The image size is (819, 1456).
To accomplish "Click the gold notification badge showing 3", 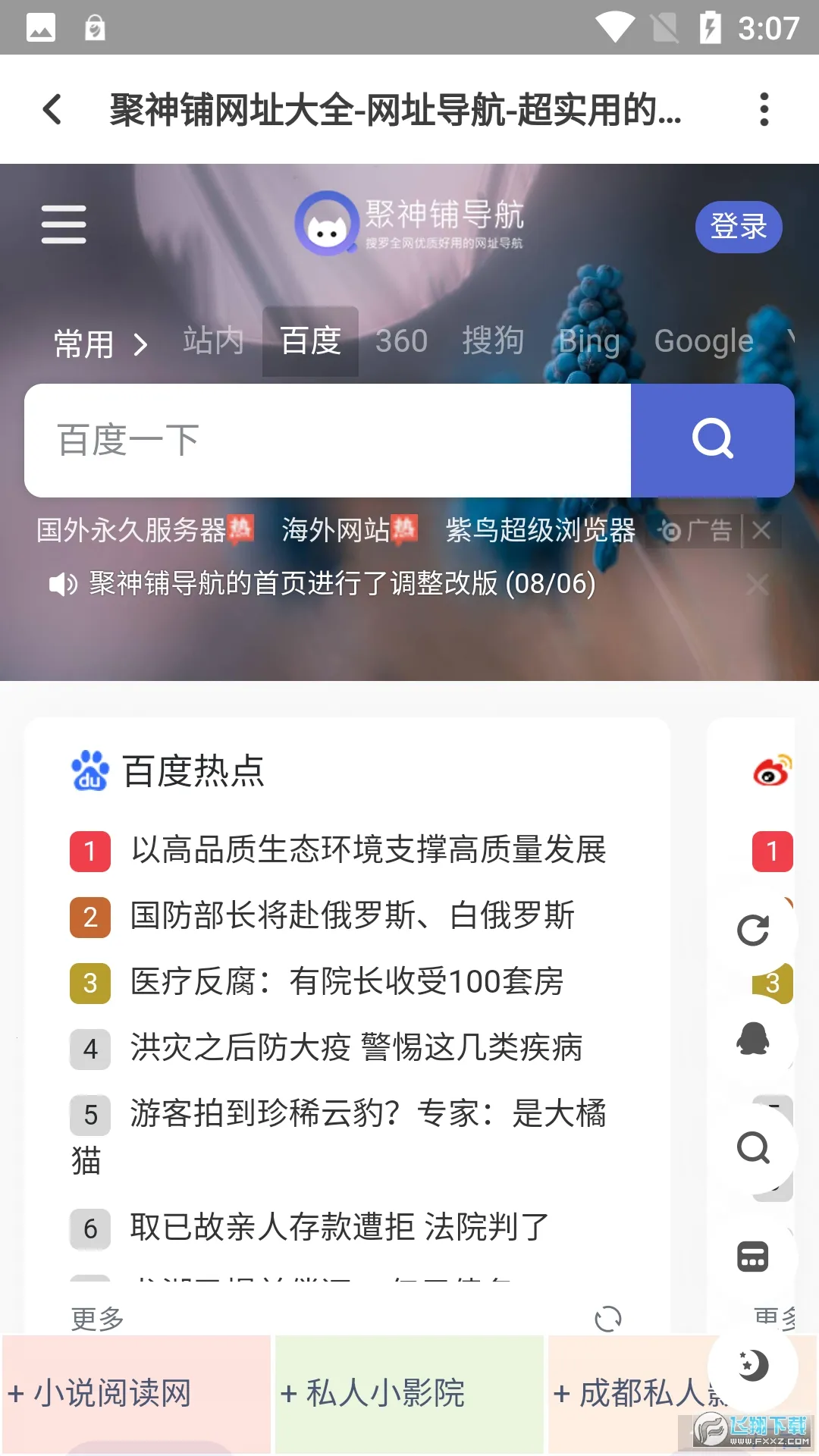I will (772, 984).
